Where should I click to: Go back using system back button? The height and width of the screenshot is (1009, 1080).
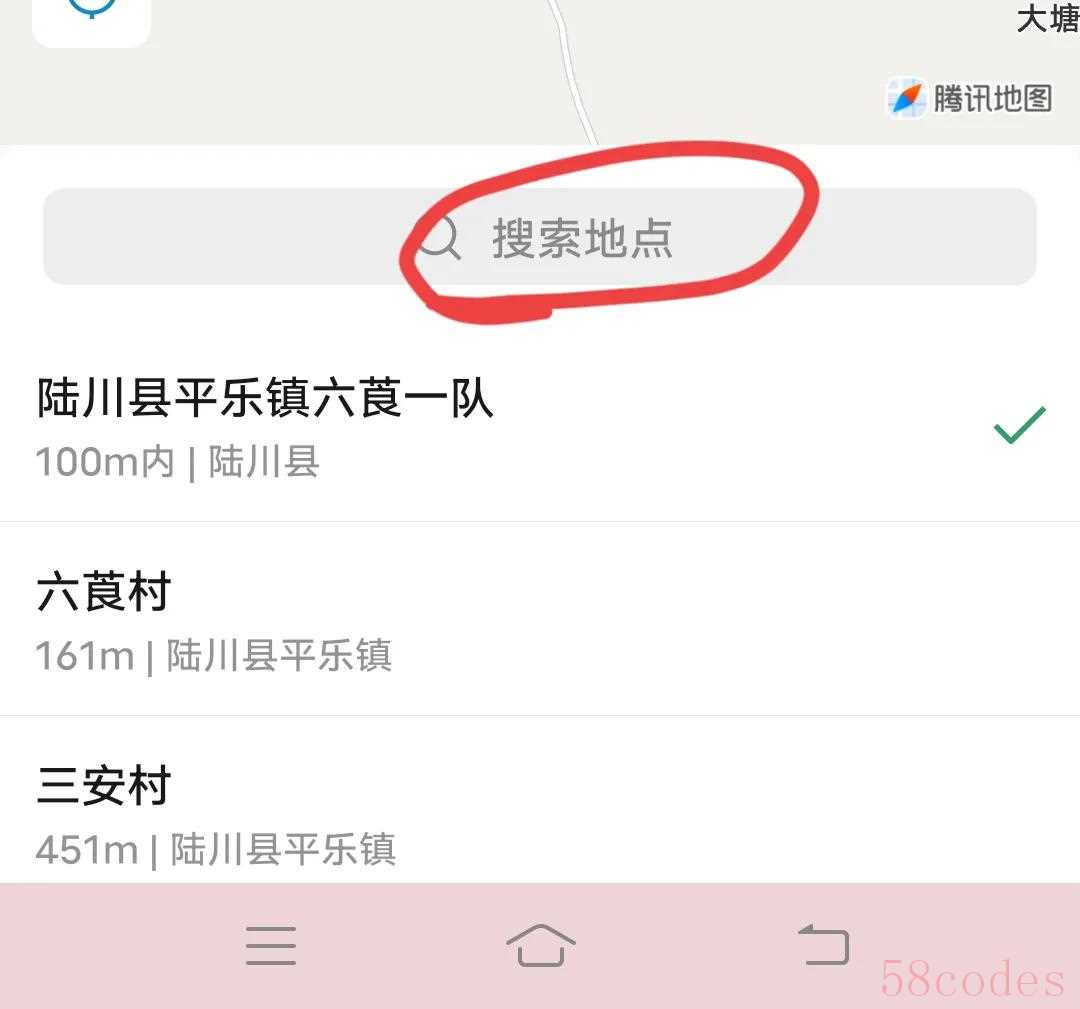tap(822, 945)
